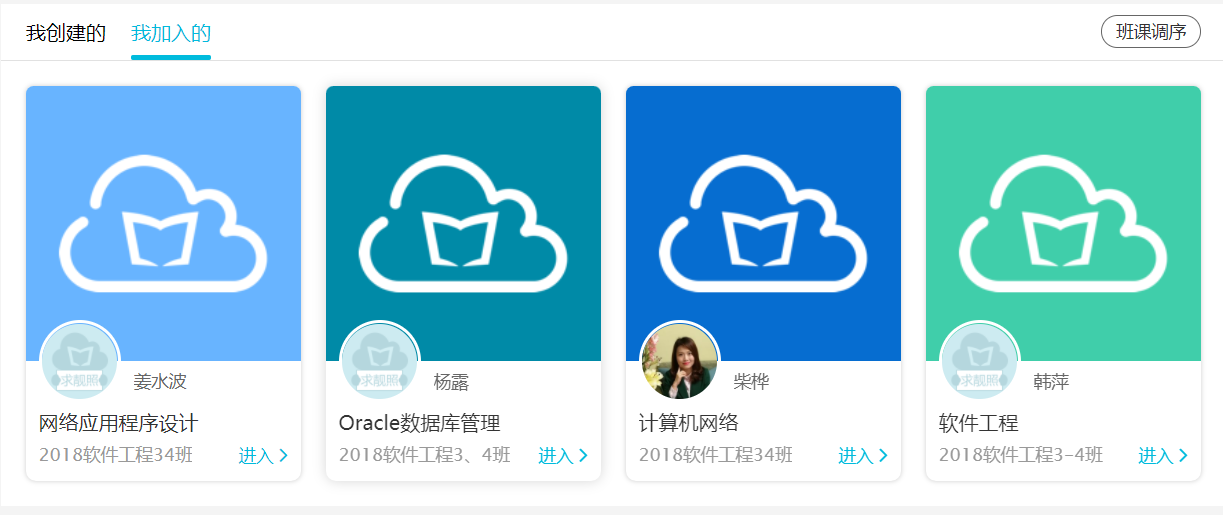Enter the Oracle数据库管理 class via 进入

coord(563,456)
